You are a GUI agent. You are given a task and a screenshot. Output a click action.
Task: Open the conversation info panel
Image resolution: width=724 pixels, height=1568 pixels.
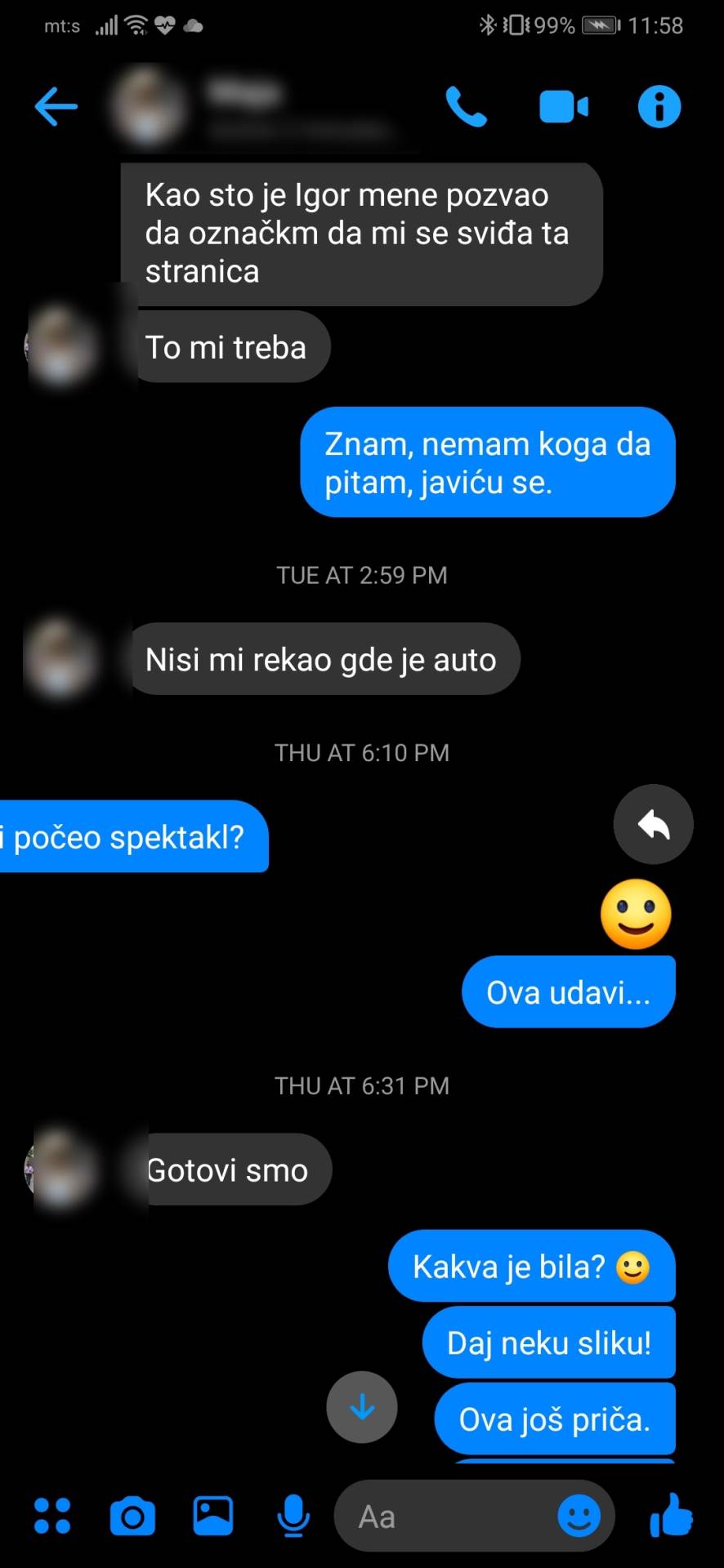tap(659, 106)
